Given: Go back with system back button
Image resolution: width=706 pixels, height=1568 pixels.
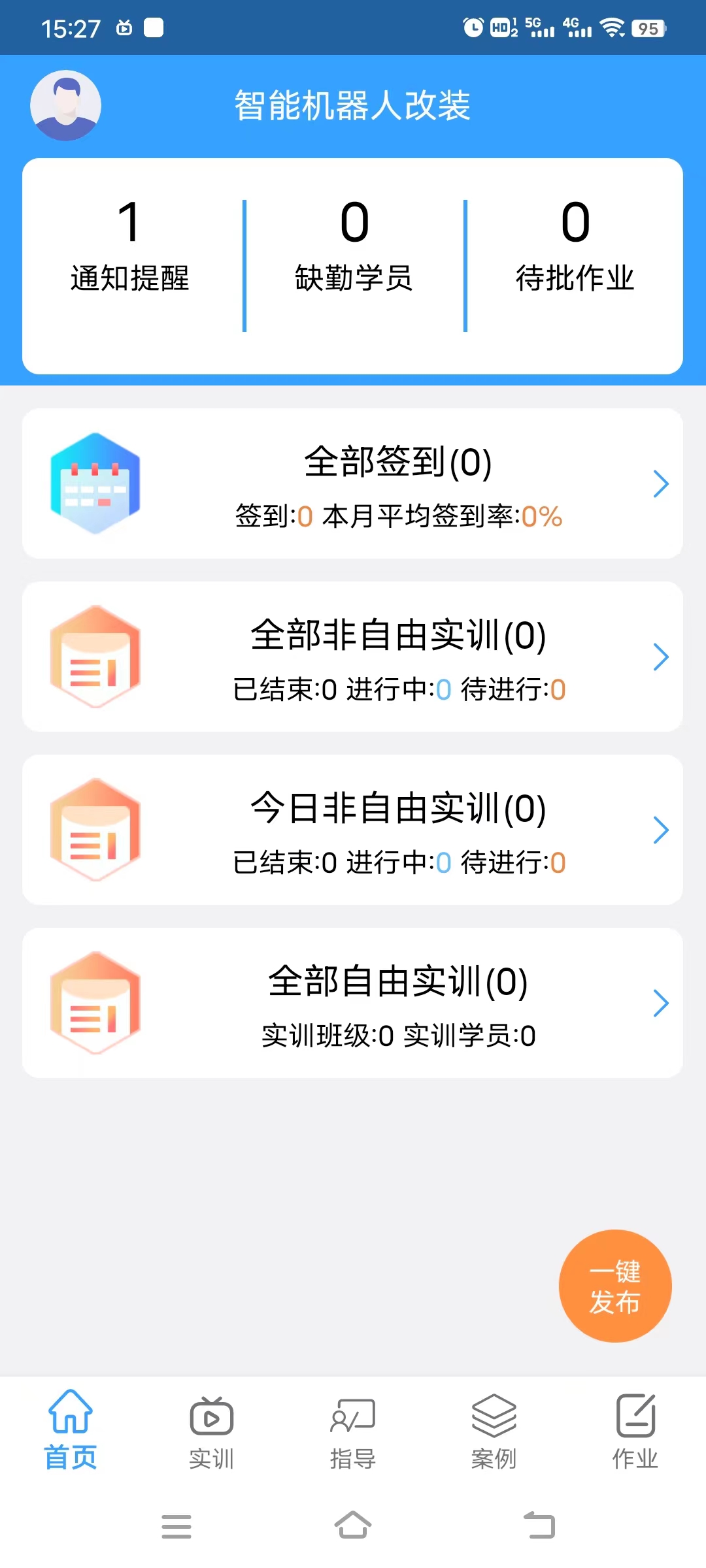Looking at the screenshot, I should point(539,1526).
